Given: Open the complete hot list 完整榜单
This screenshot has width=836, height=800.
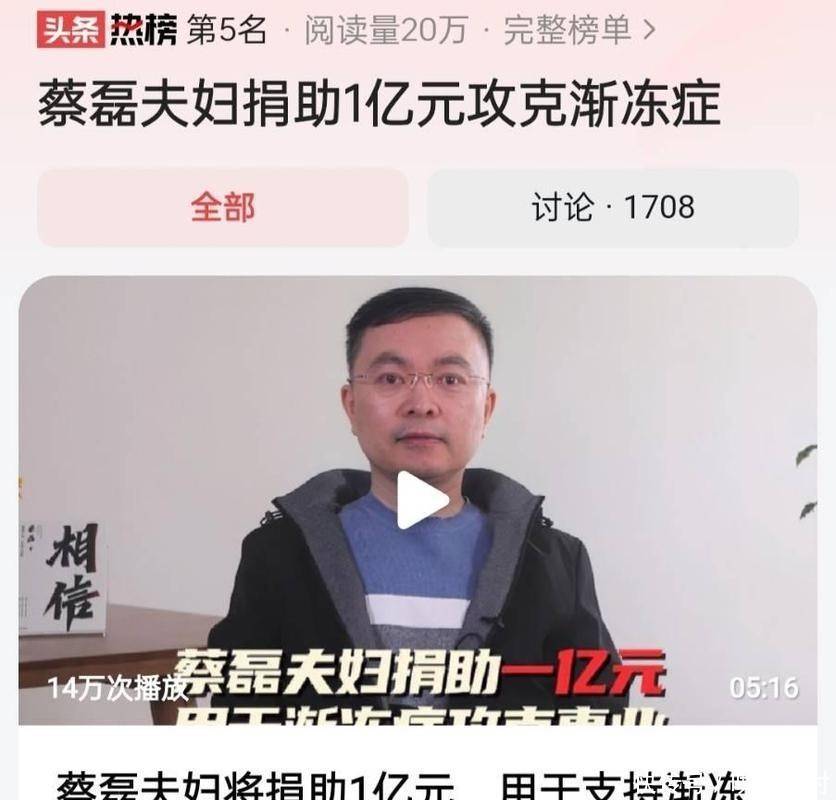Looking at the screenshot, I should (579, 31).
